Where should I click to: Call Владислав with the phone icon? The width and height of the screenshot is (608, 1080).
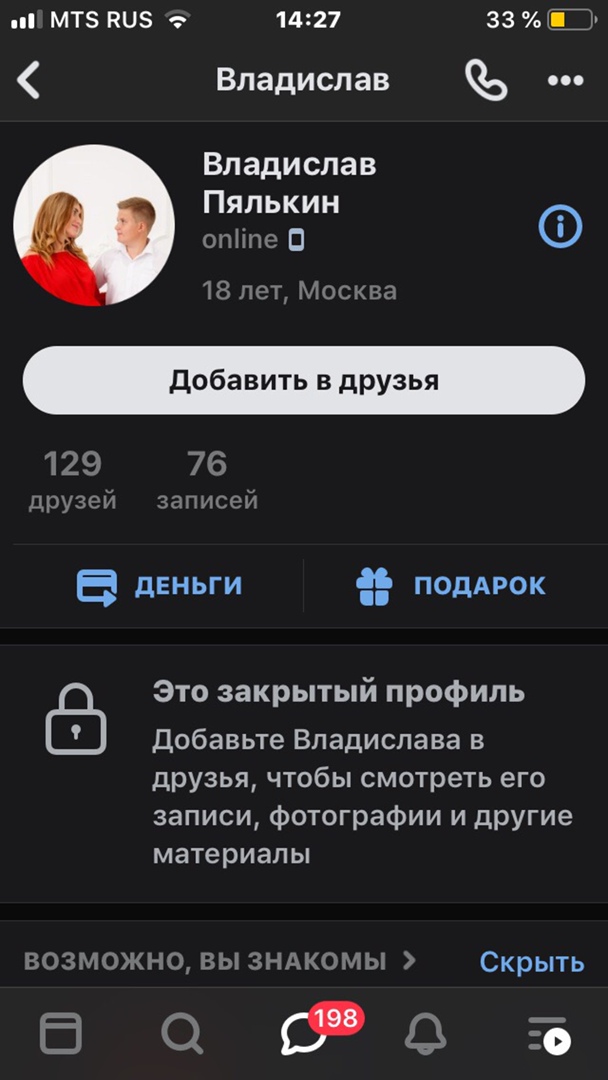click(x=486, y=80)
